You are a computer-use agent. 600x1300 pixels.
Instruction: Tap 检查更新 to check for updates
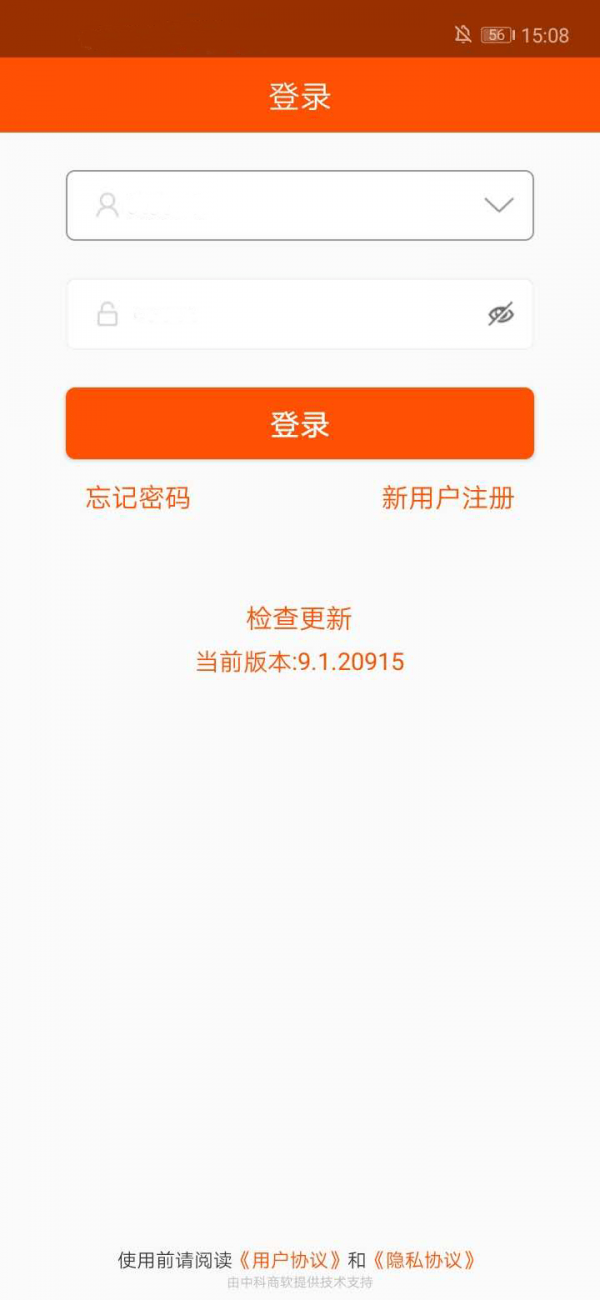[299, 619]
